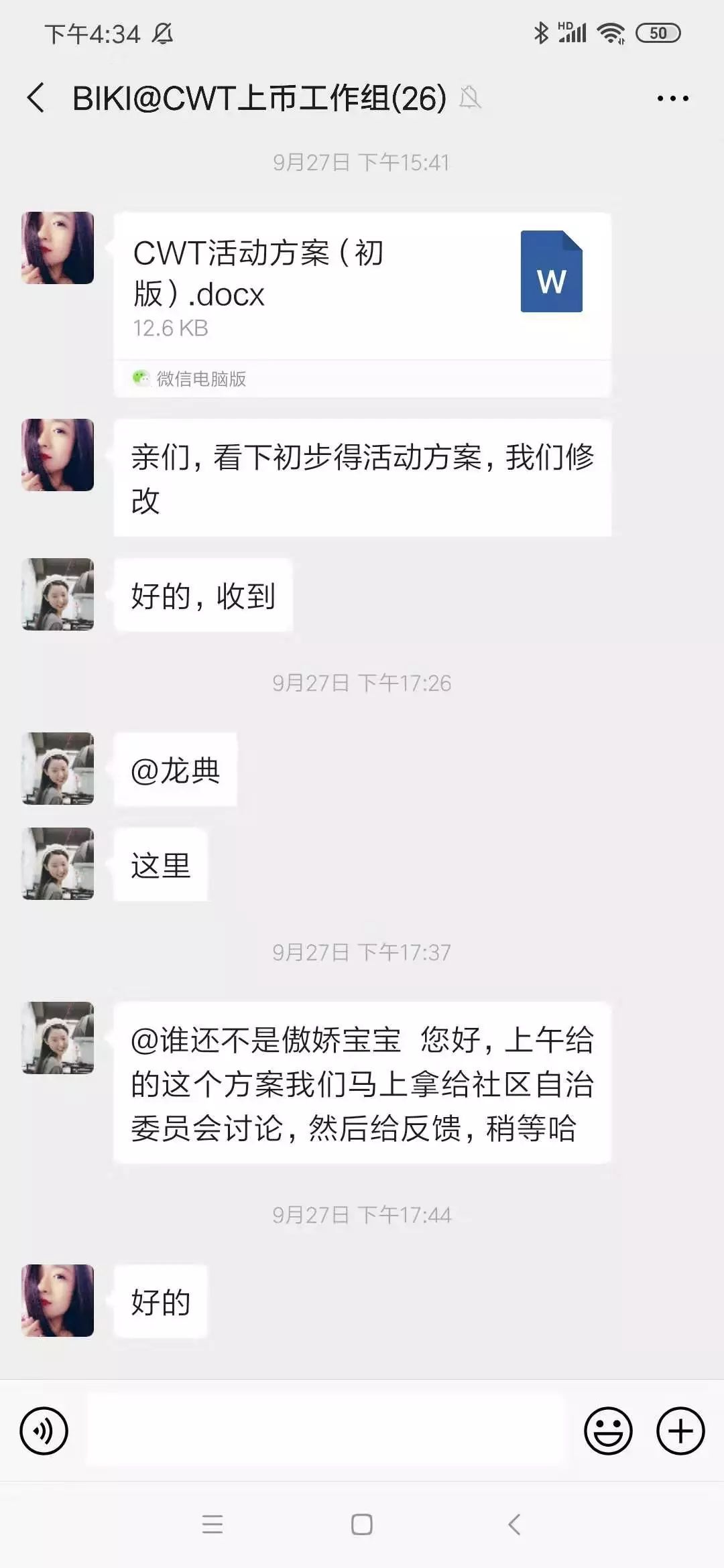Switch to voice message input
Screen dimensions: 724x1568
click(x=44, y=1431)
